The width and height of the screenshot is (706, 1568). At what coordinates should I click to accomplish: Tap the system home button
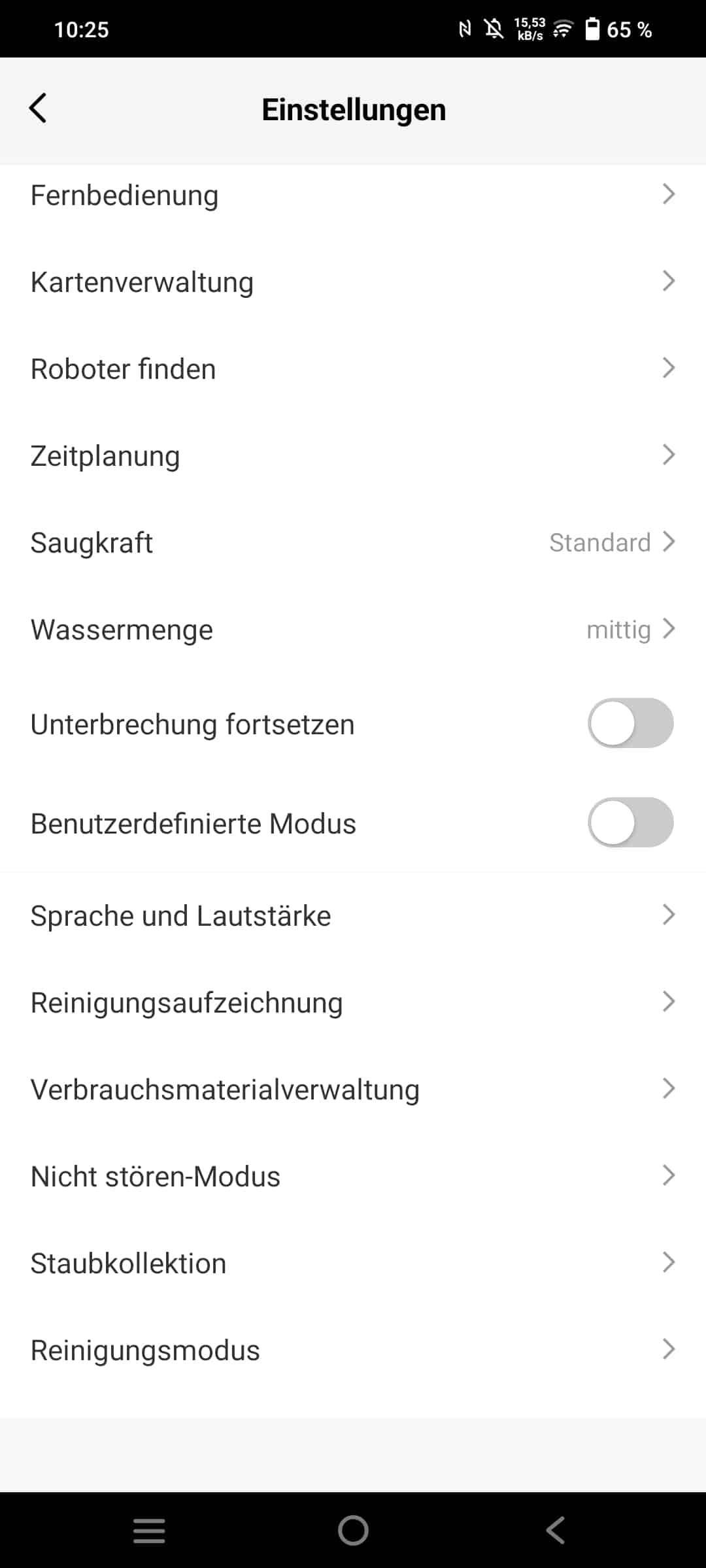pyautogui.click(x=353, y=1530)
